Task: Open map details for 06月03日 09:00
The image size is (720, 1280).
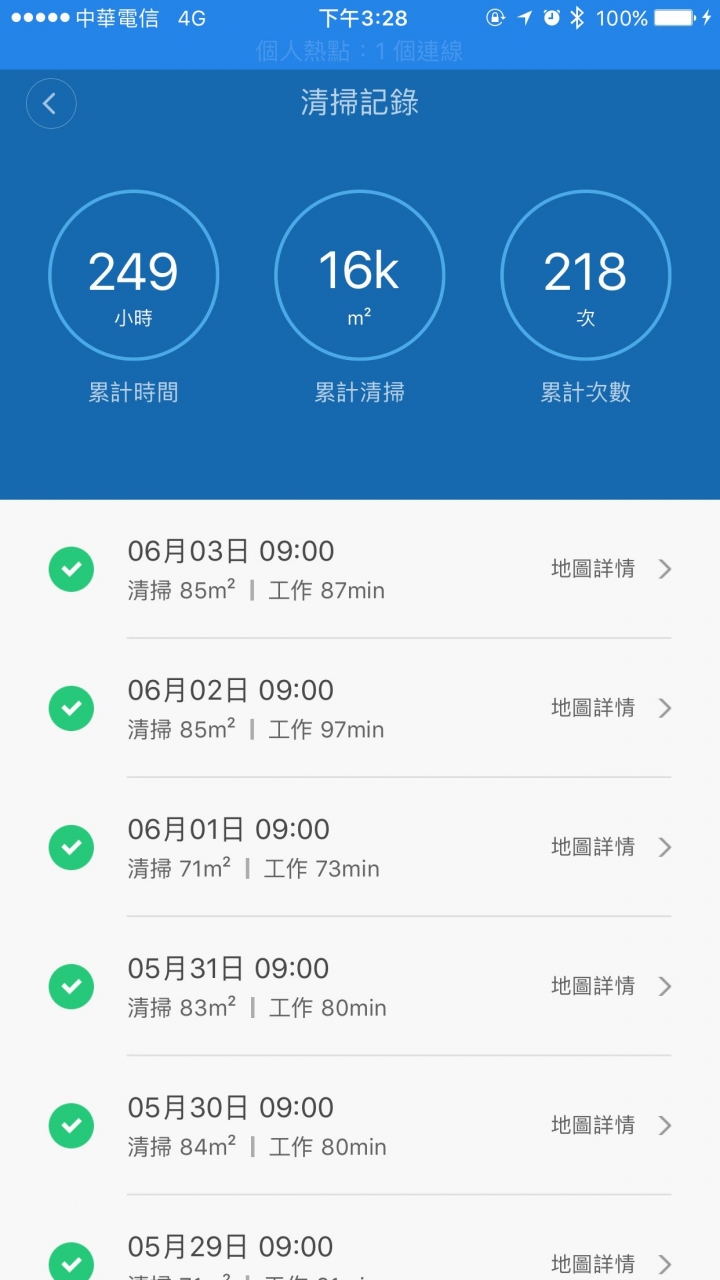Action: click(x=611, y=569)
